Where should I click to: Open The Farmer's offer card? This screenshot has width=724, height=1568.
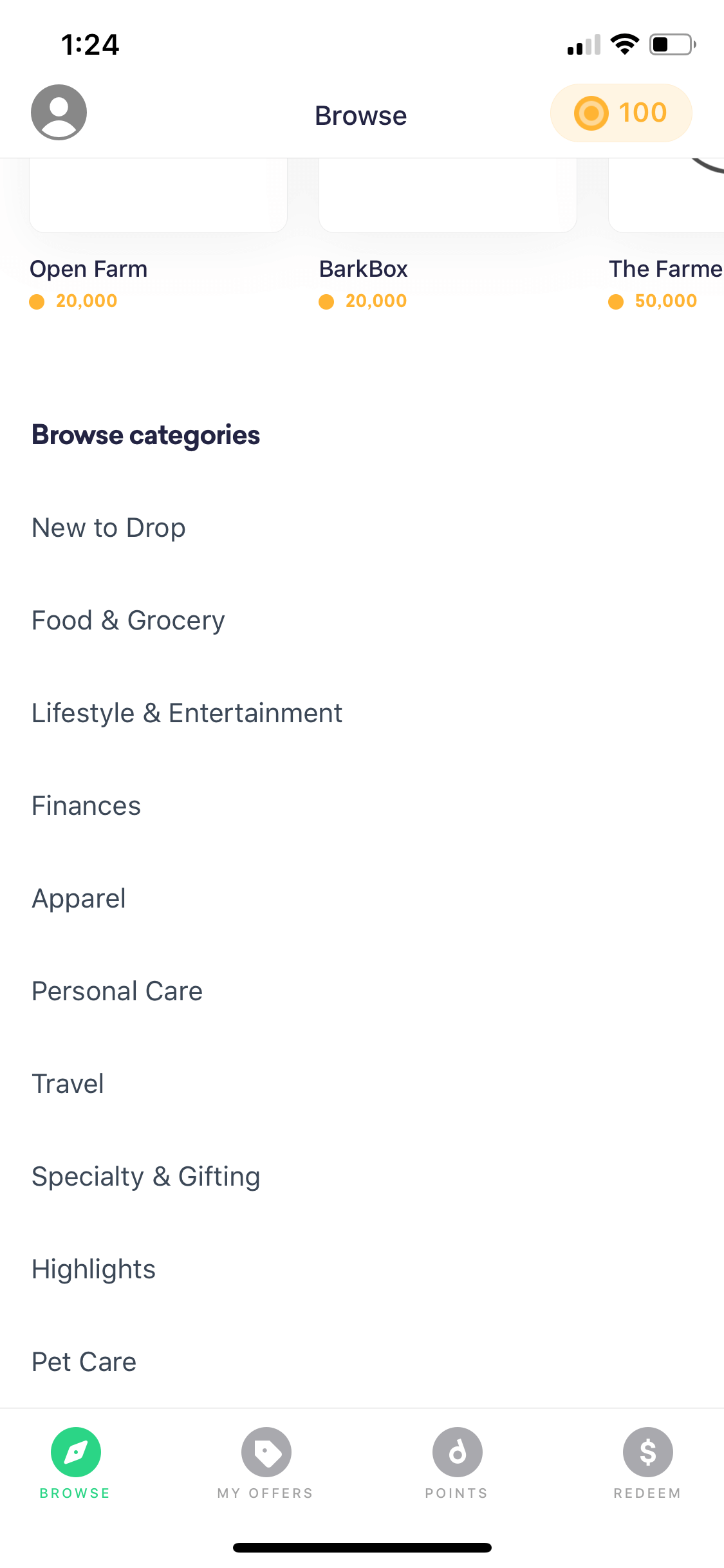(666, 235)
